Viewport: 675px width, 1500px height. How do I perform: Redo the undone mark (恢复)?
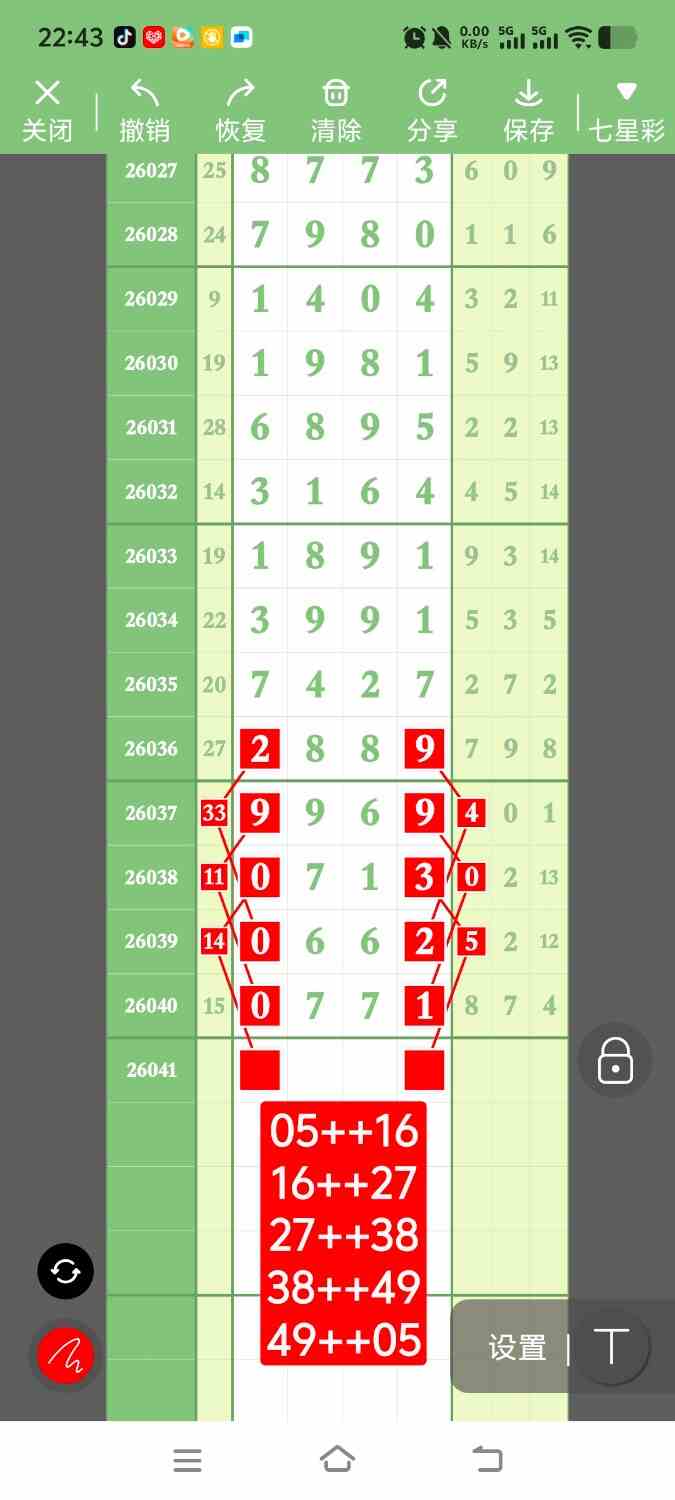[x=240, y=112]
